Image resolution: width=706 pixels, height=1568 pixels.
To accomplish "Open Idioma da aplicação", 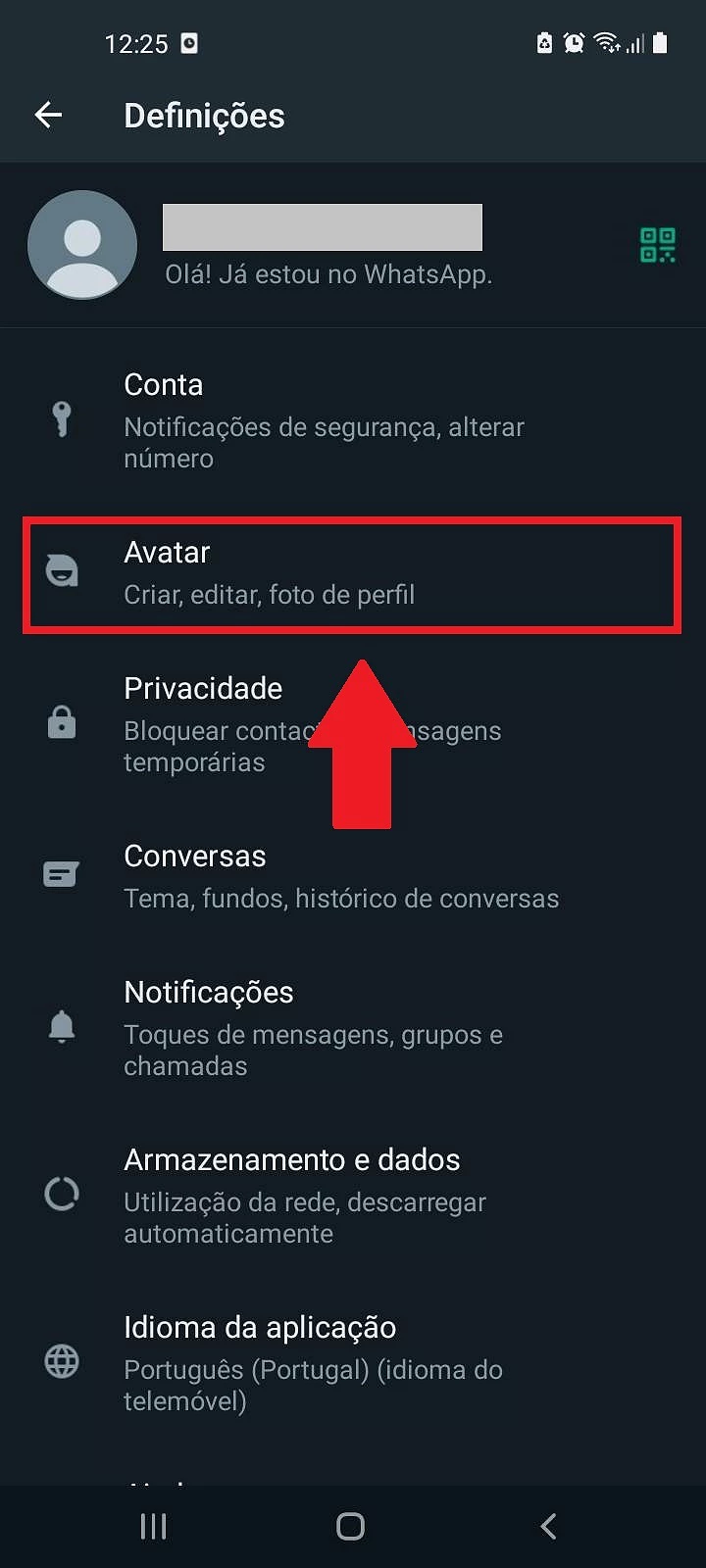I will 353,1363.
